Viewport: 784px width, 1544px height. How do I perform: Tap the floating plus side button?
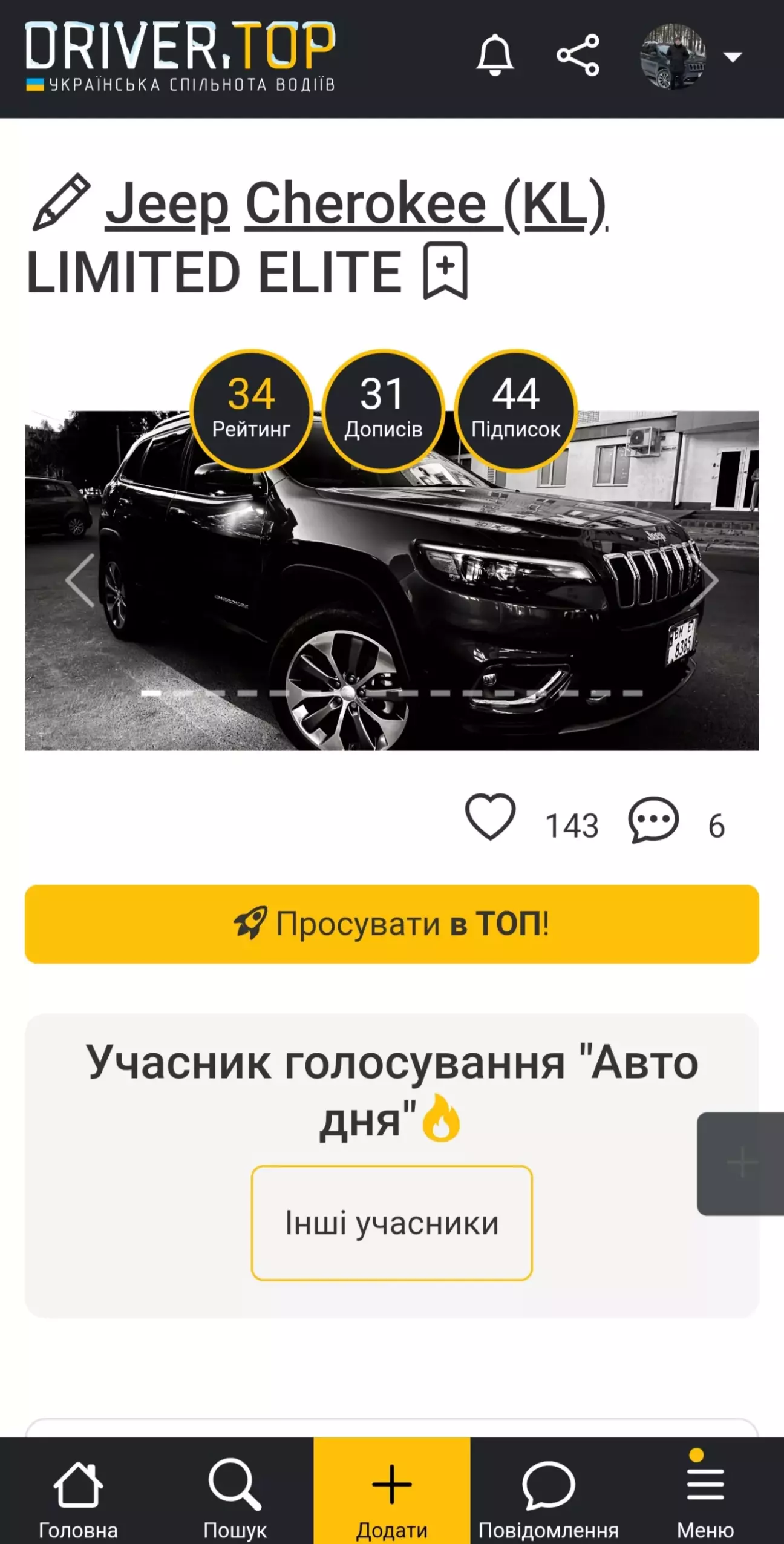(742, 1163)
